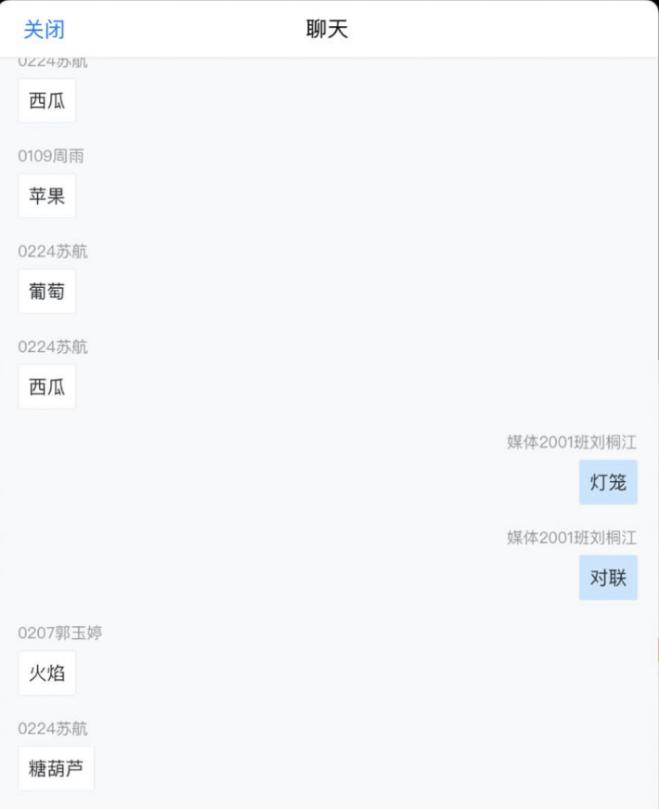Close the chat panel
This screenshot has width=659, height=809.
(44, 30)
